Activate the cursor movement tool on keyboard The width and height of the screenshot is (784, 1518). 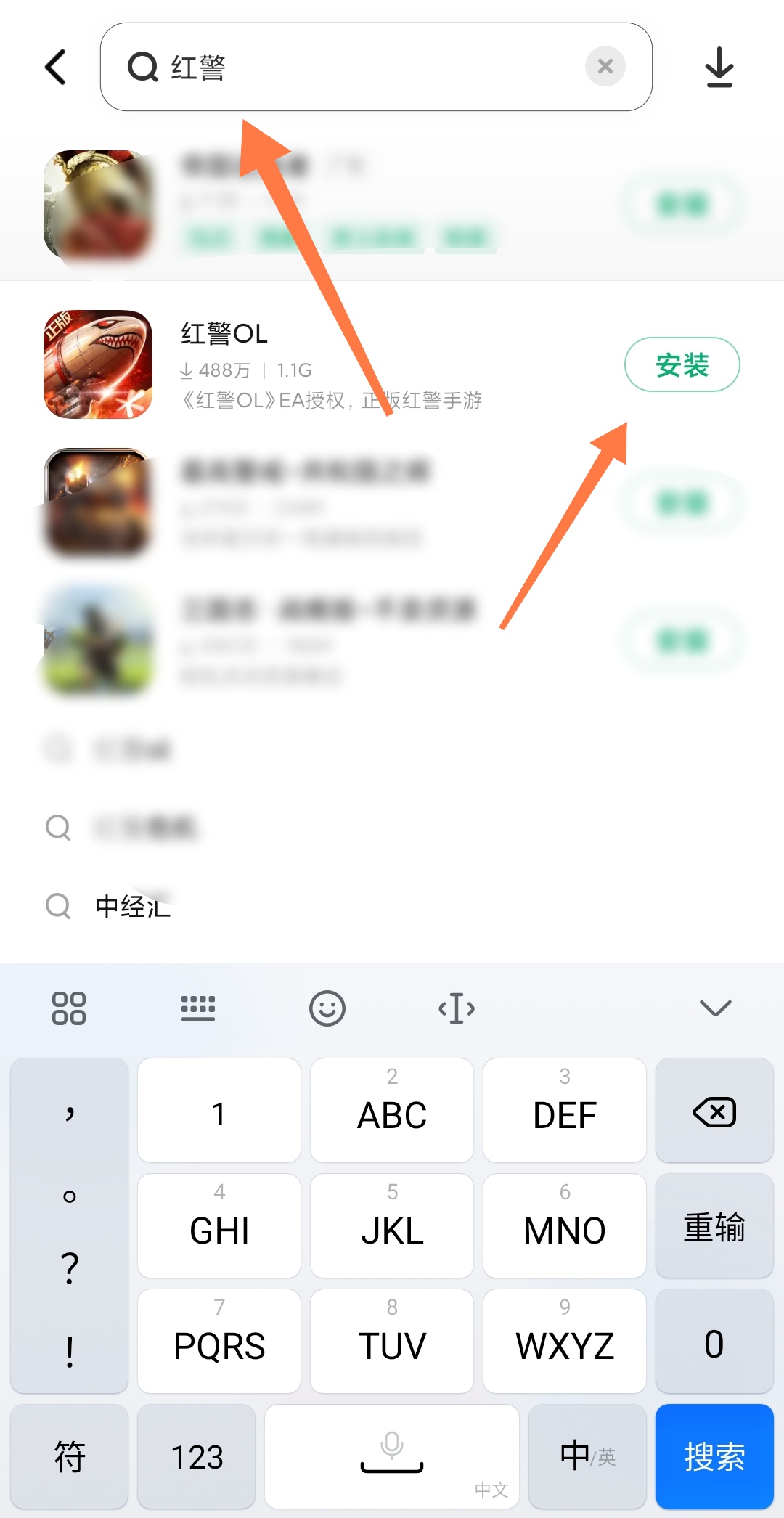pyautogui.click(x=457, y=1008)
